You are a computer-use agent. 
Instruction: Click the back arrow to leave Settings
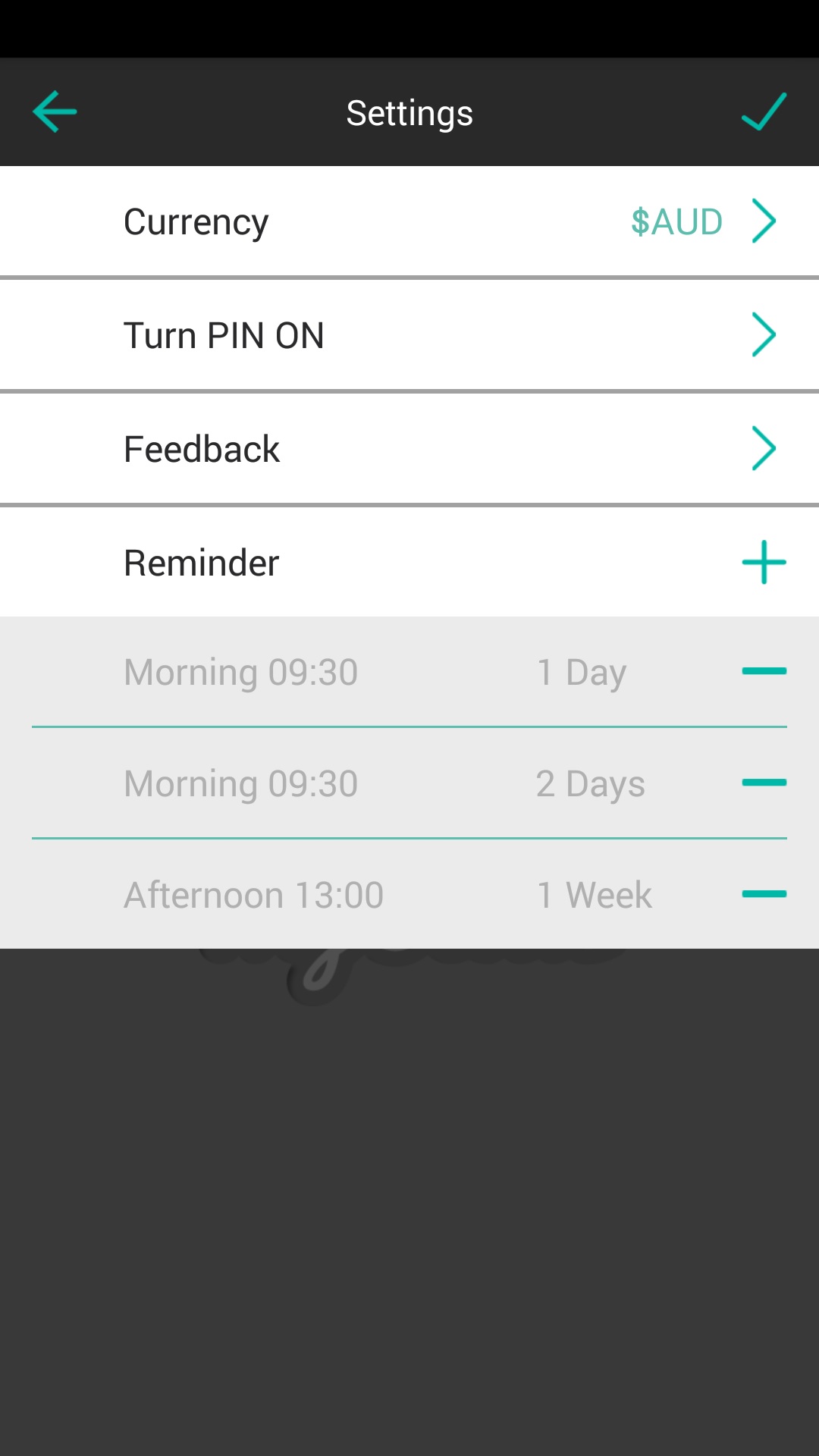[x=54, y=111]
